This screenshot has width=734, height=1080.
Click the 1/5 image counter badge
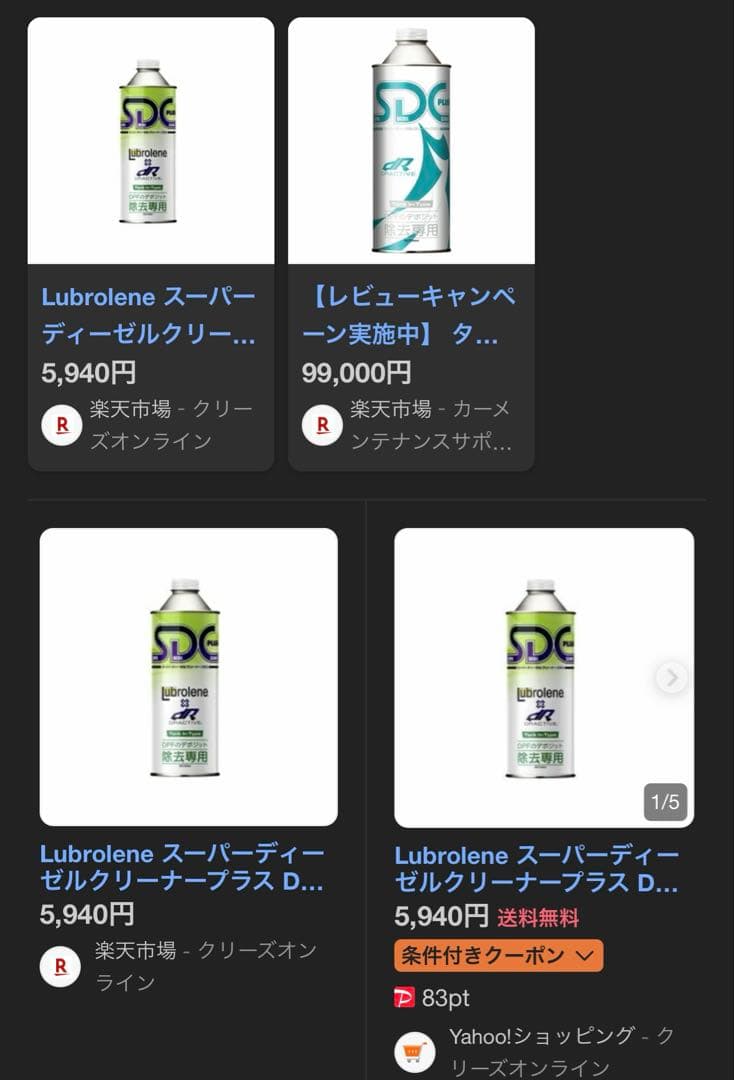[664, 803]
